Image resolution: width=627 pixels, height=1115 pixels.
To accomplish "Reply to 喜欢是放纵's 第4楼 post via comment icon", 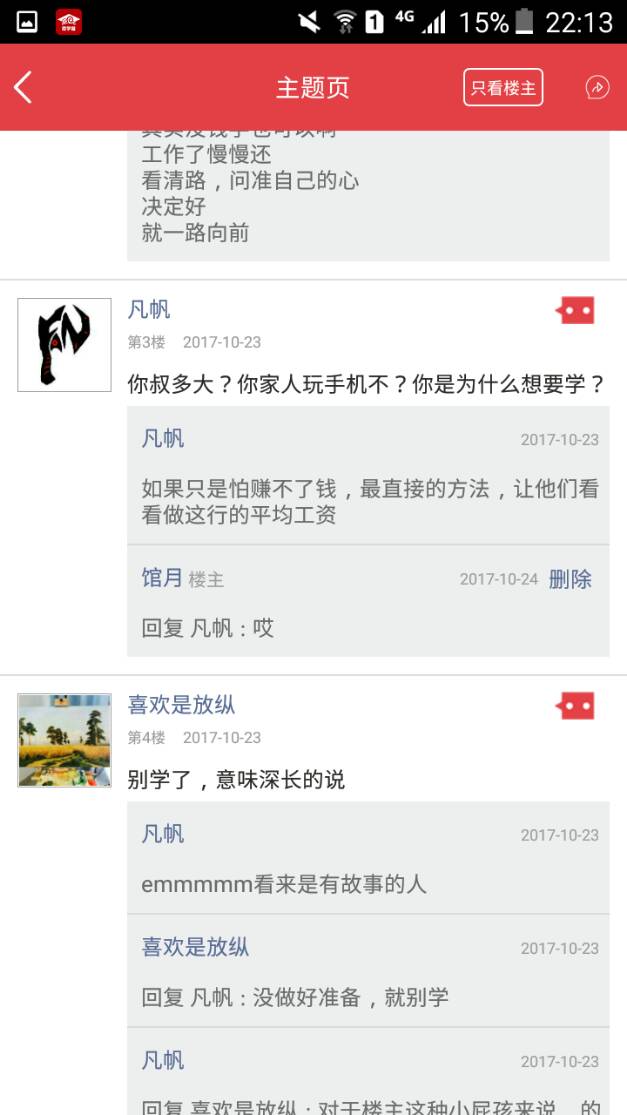I will pyautogui.click(x=576, y=707).
